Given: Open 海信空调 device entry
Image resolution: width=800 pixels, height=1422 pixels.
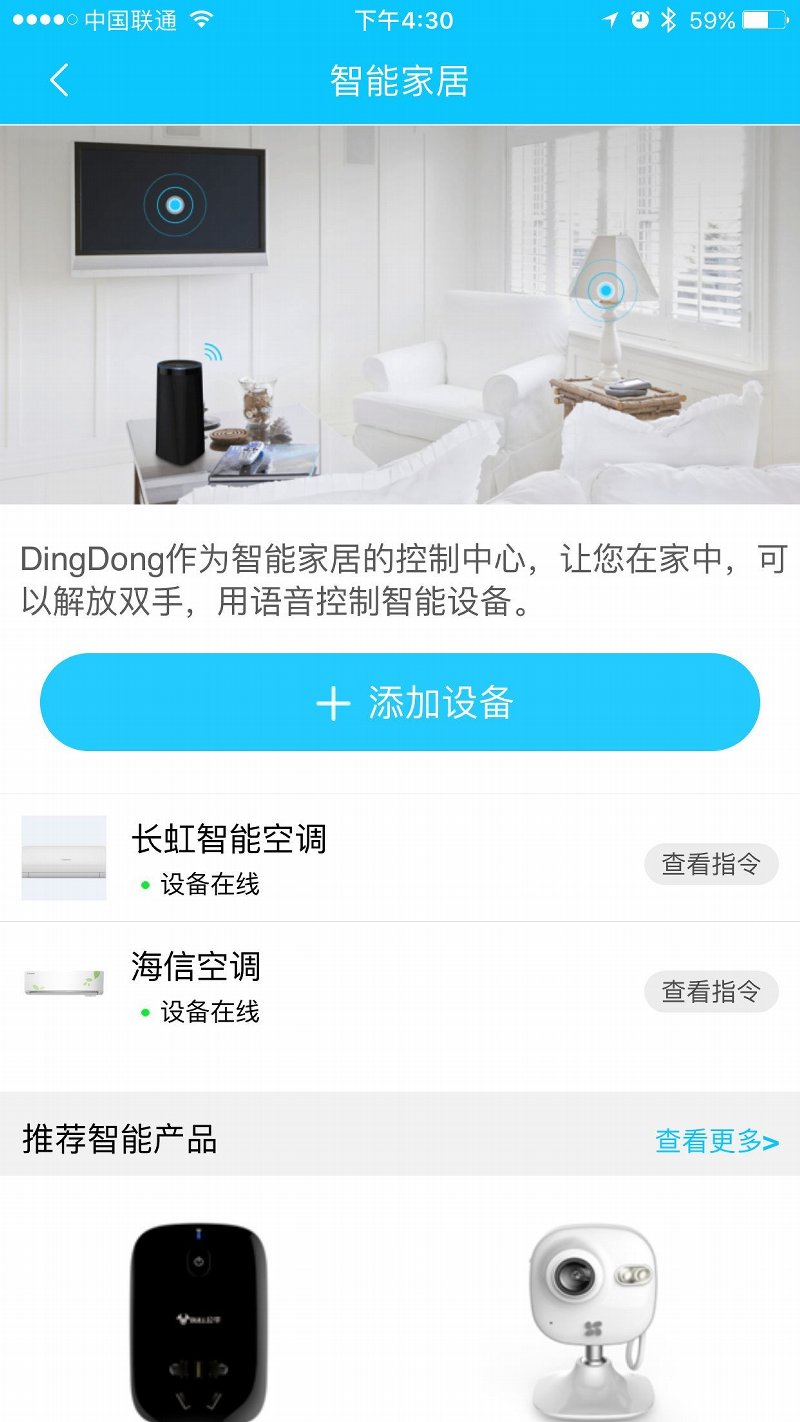Looking at the screenshot, I should coord(196,968).
